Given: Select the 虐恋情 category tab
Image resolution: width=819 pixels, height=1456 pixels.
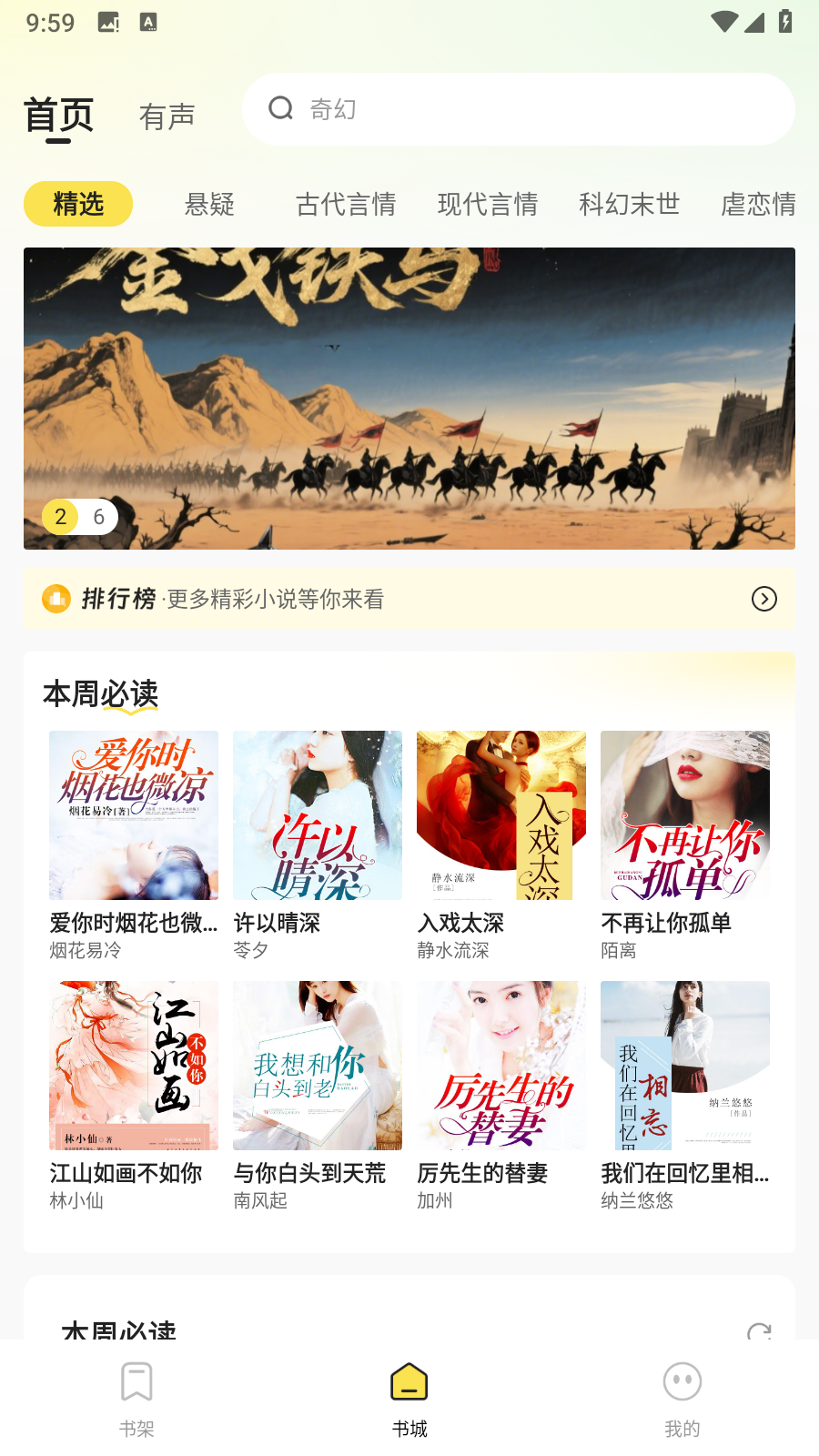Looking at the screenshot, I should tap(759, 204).
